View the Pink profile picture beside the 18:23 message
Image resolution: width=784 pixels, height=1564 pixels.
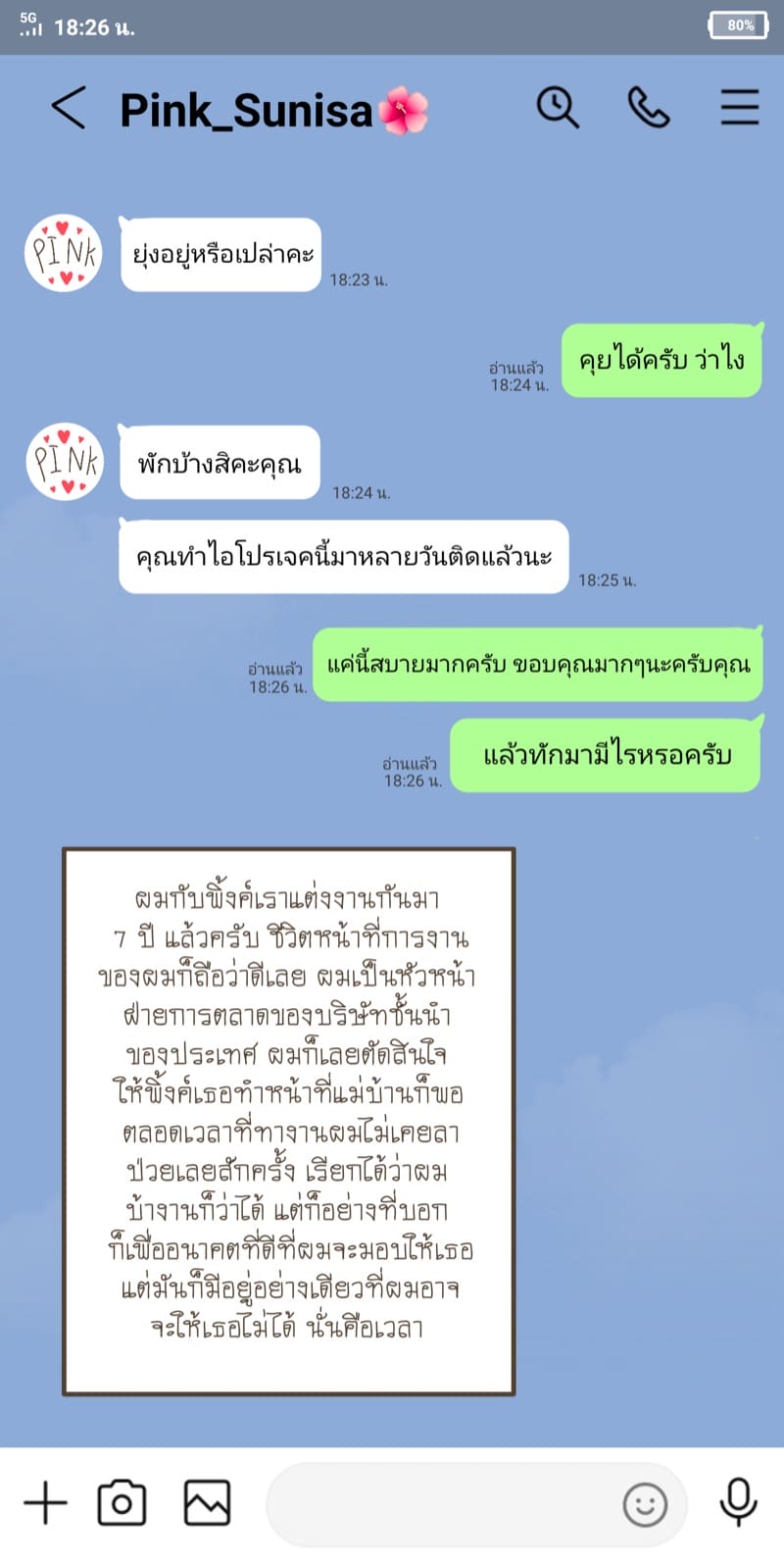click(64, 253)
